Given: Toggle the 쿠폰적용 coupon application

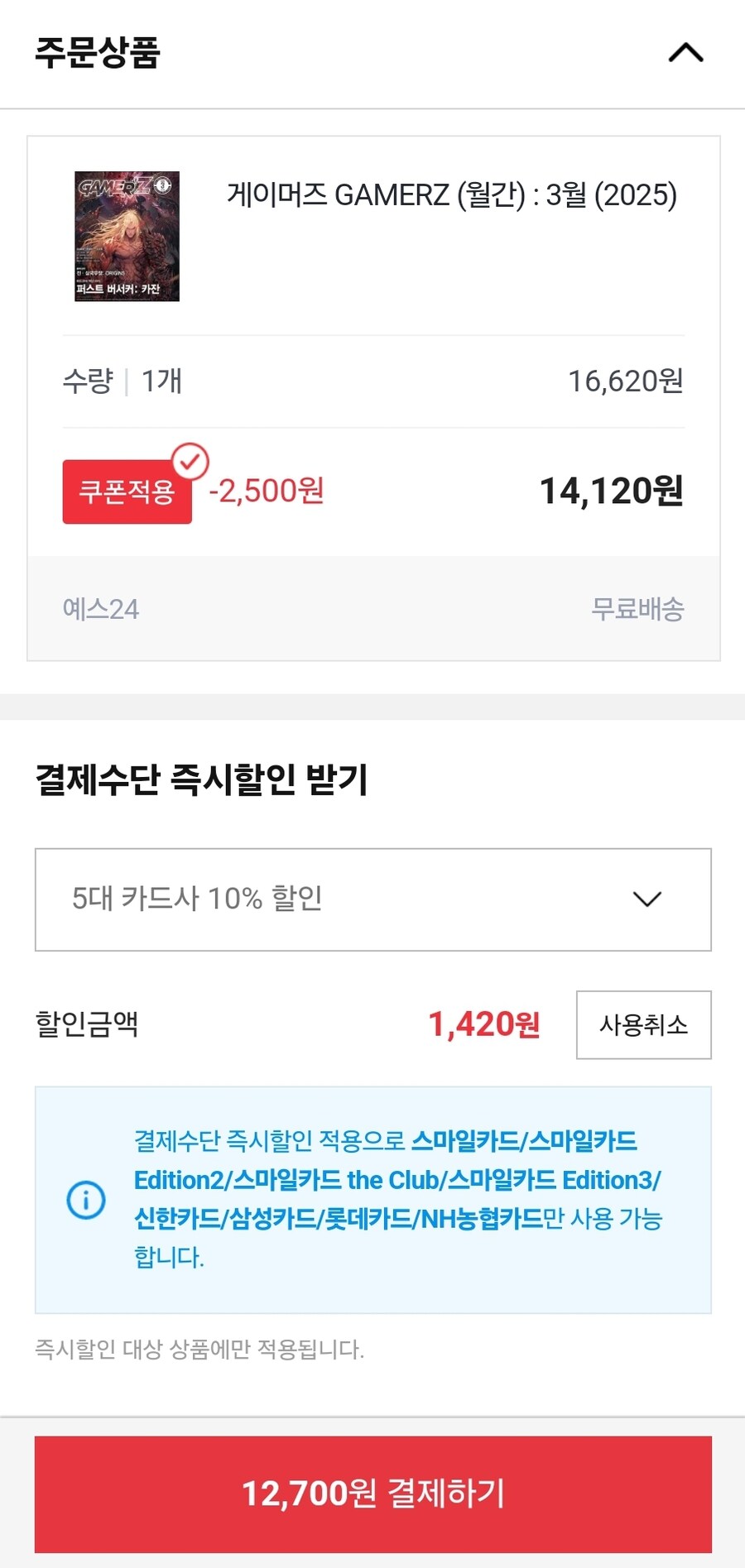Looking at the screenshot, I should click(x=126, y=491).
